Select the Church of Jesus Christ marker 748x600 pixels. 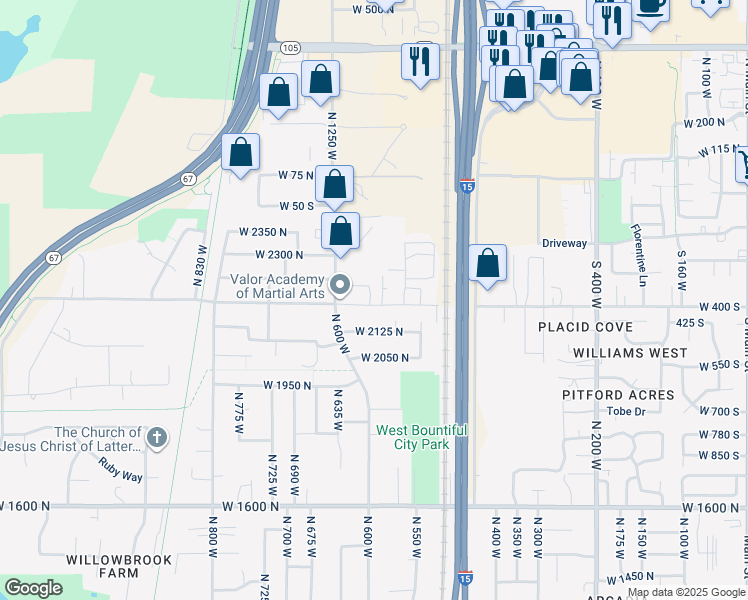coord(156,438)
